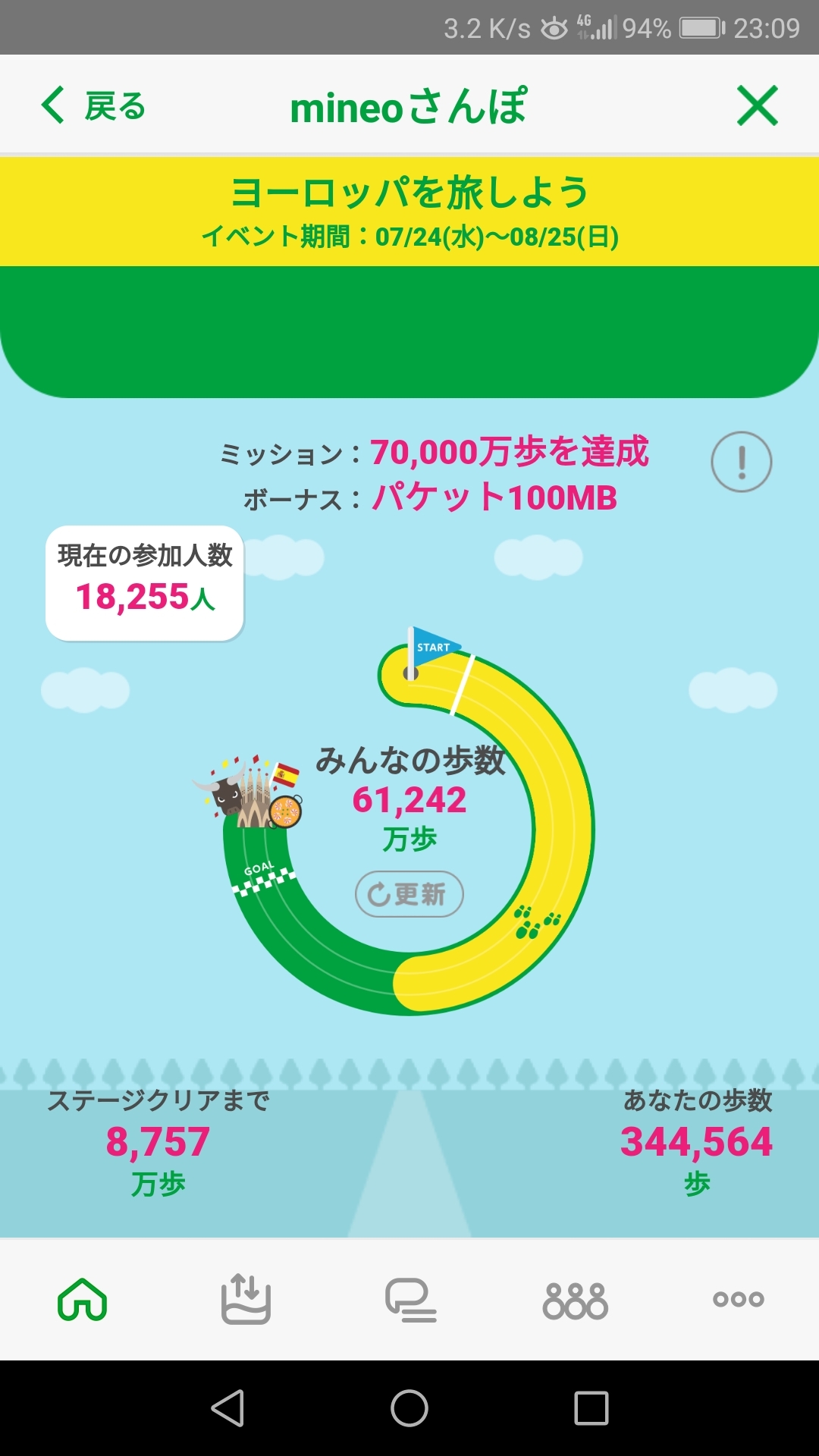Image resolution: width=819 pixels, height=1456 pixels.
Task: Tap the system recent apps button
Action: click(x=591, y=1408)
